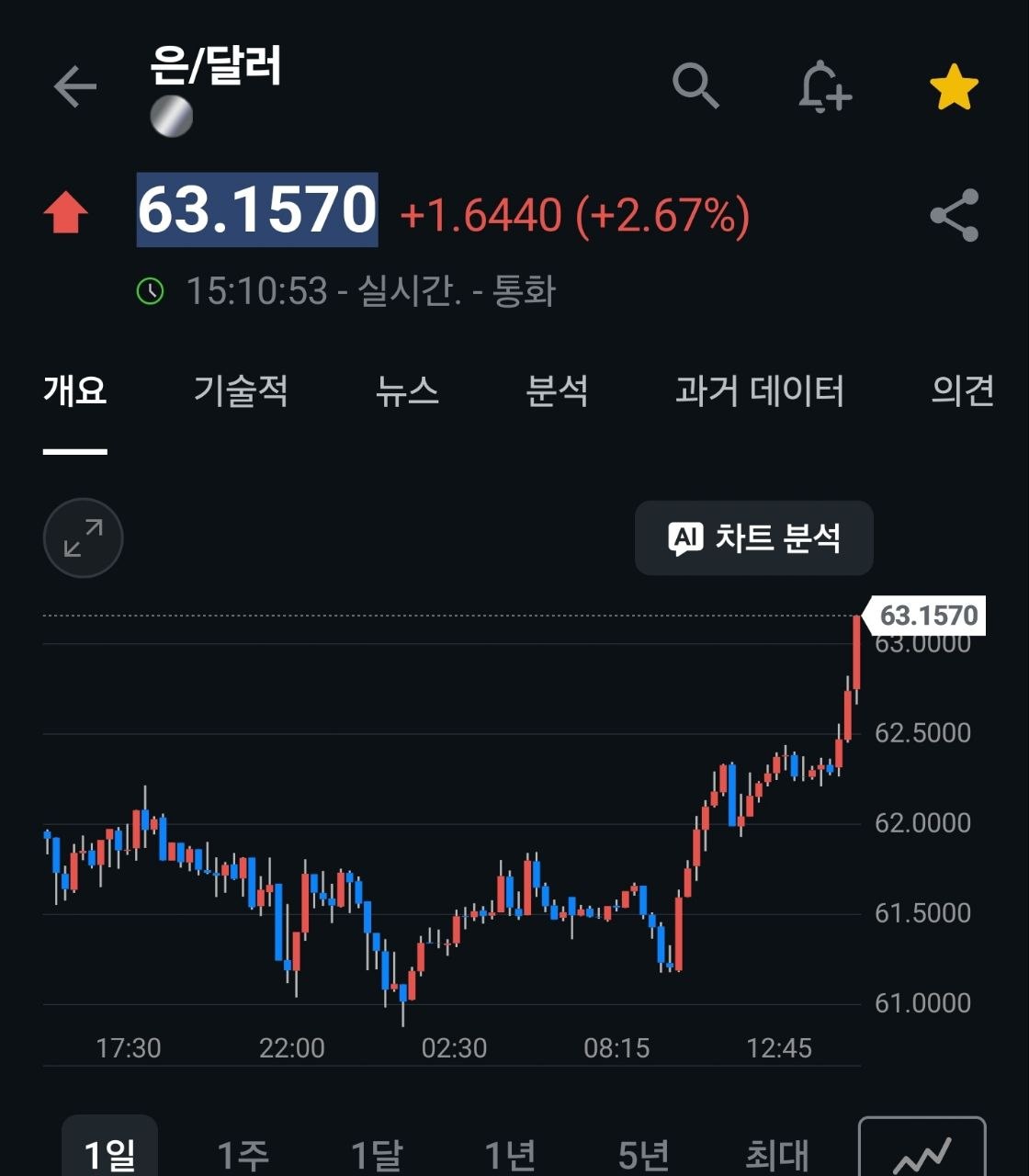1029x1176 pixels.
Task: Open AI 차트 분석
Action: pos(754,538)
